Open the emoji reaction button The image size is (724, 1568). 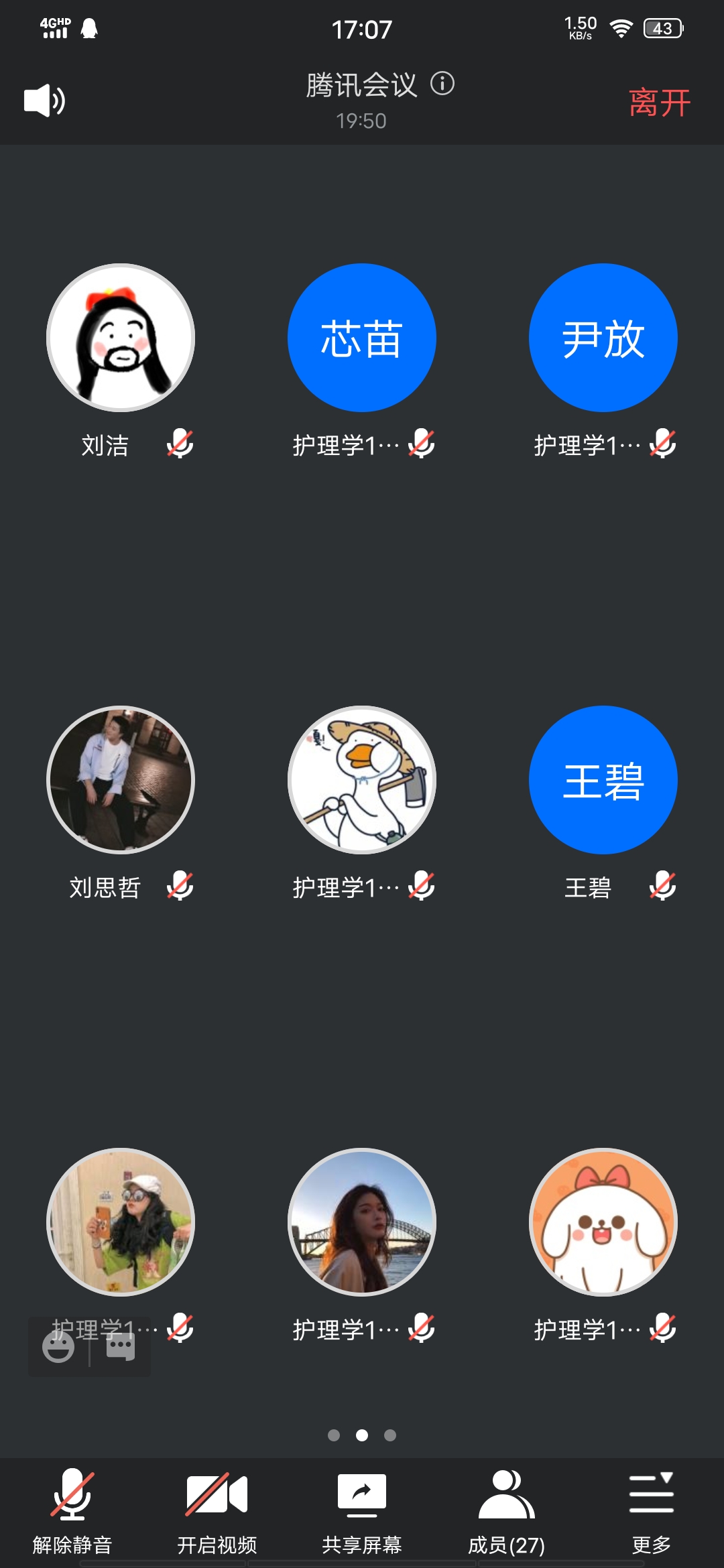click(x=58, y=1346)
